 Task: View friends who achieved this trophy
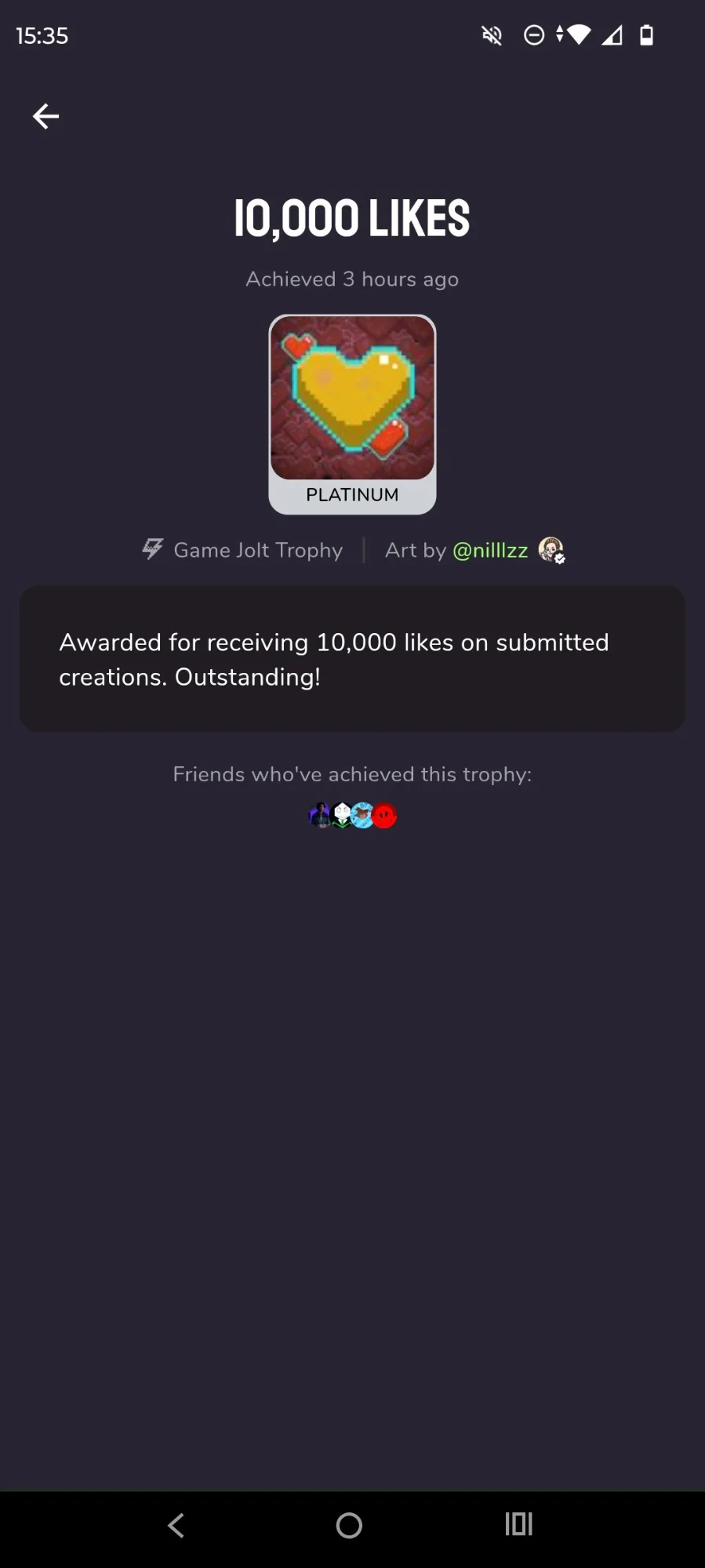click(353, 816)
